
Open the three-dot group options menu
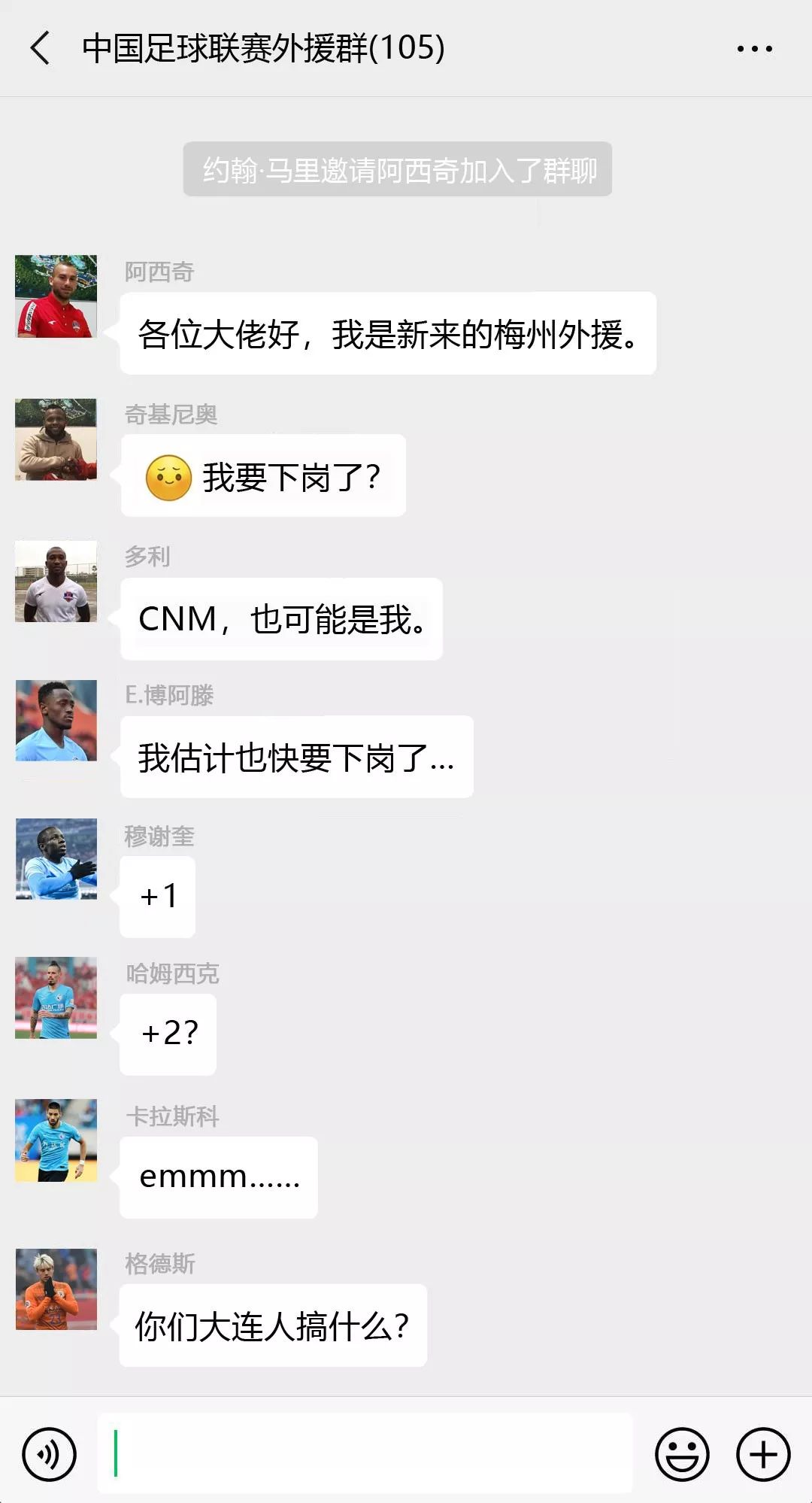click(x=756, y=49)
